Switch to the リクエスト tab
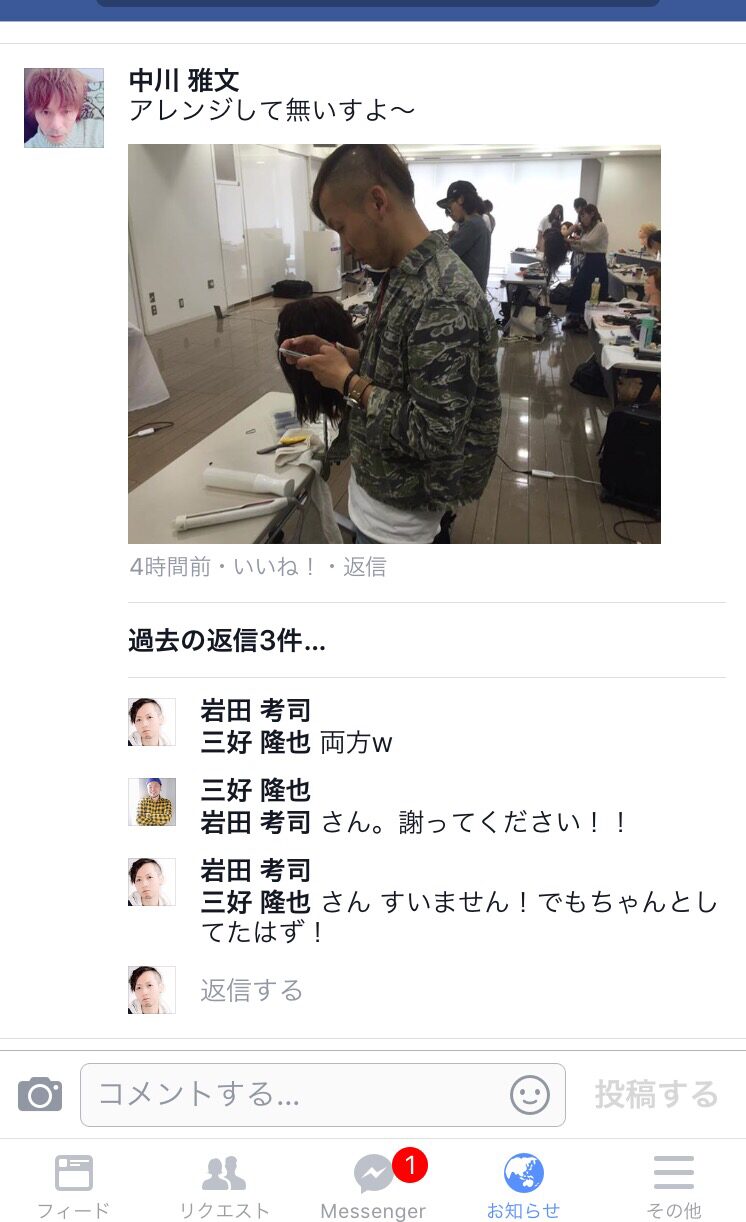Image resolution: width=746 pixels, height=1222 pixels. click(x=224, y=1187)
